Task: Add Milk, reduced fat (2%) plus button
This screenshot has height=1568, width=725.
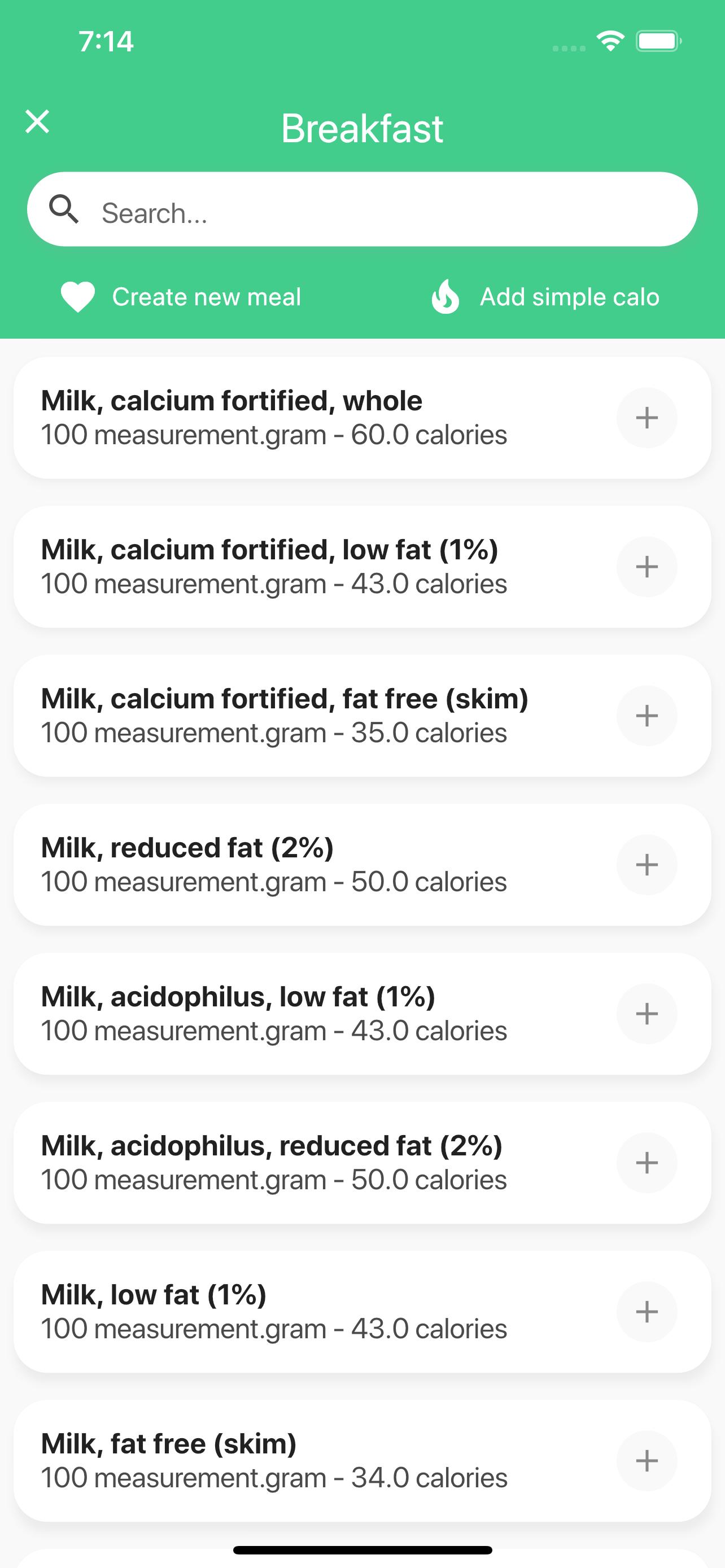Action: [x=647, y=865]
